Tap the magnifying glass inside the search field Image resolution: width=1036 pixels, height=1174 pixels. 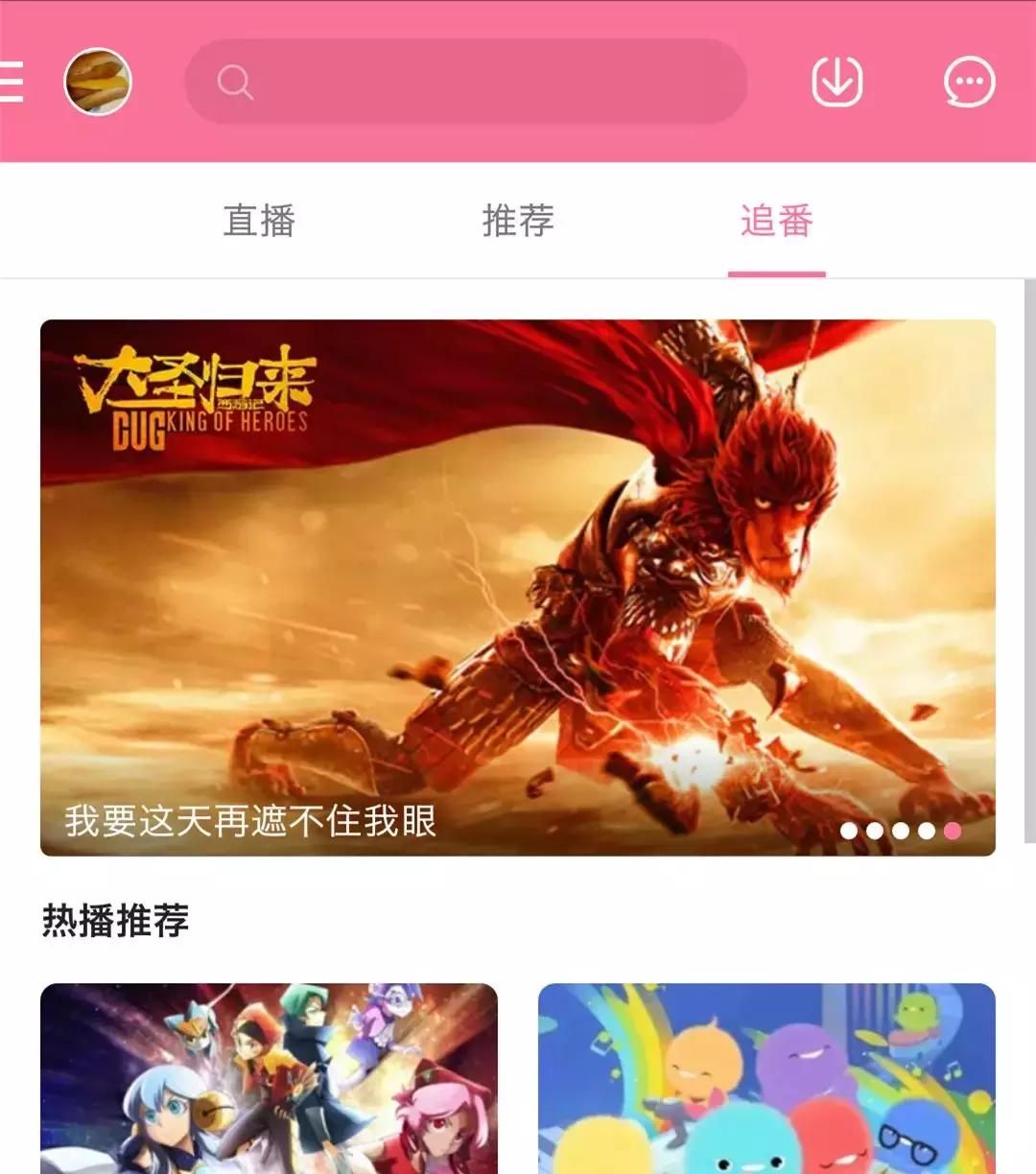(x=233, y=83)
